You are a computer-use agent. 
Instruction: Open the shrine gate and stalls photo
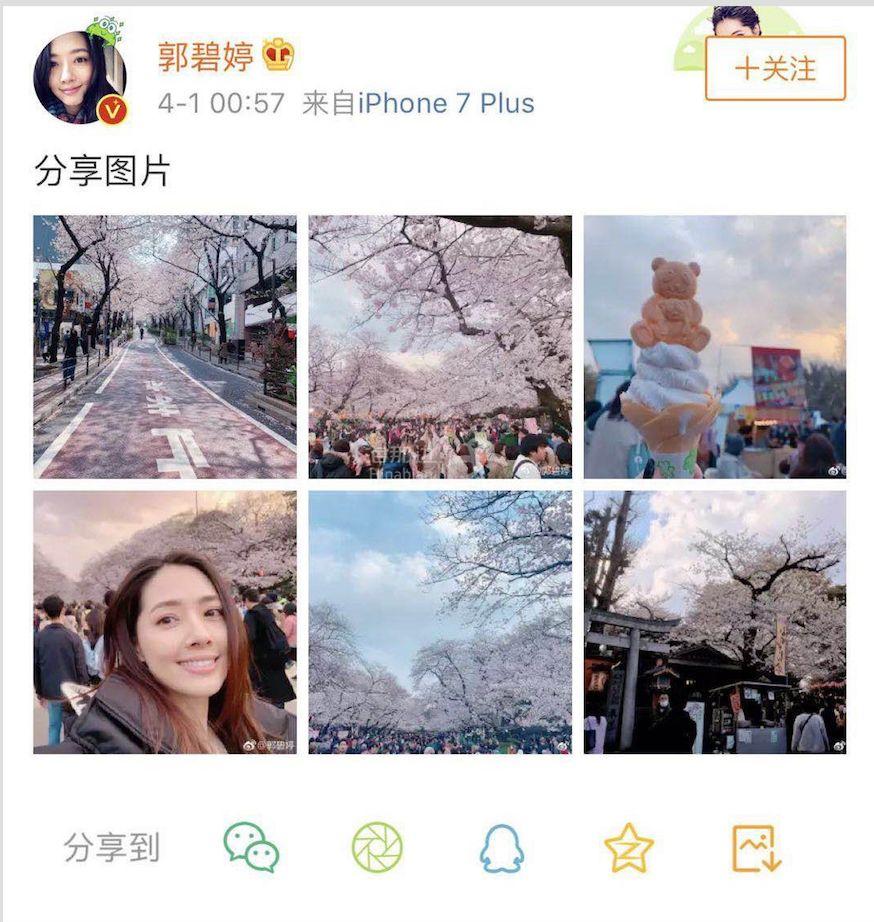point(715,622)
